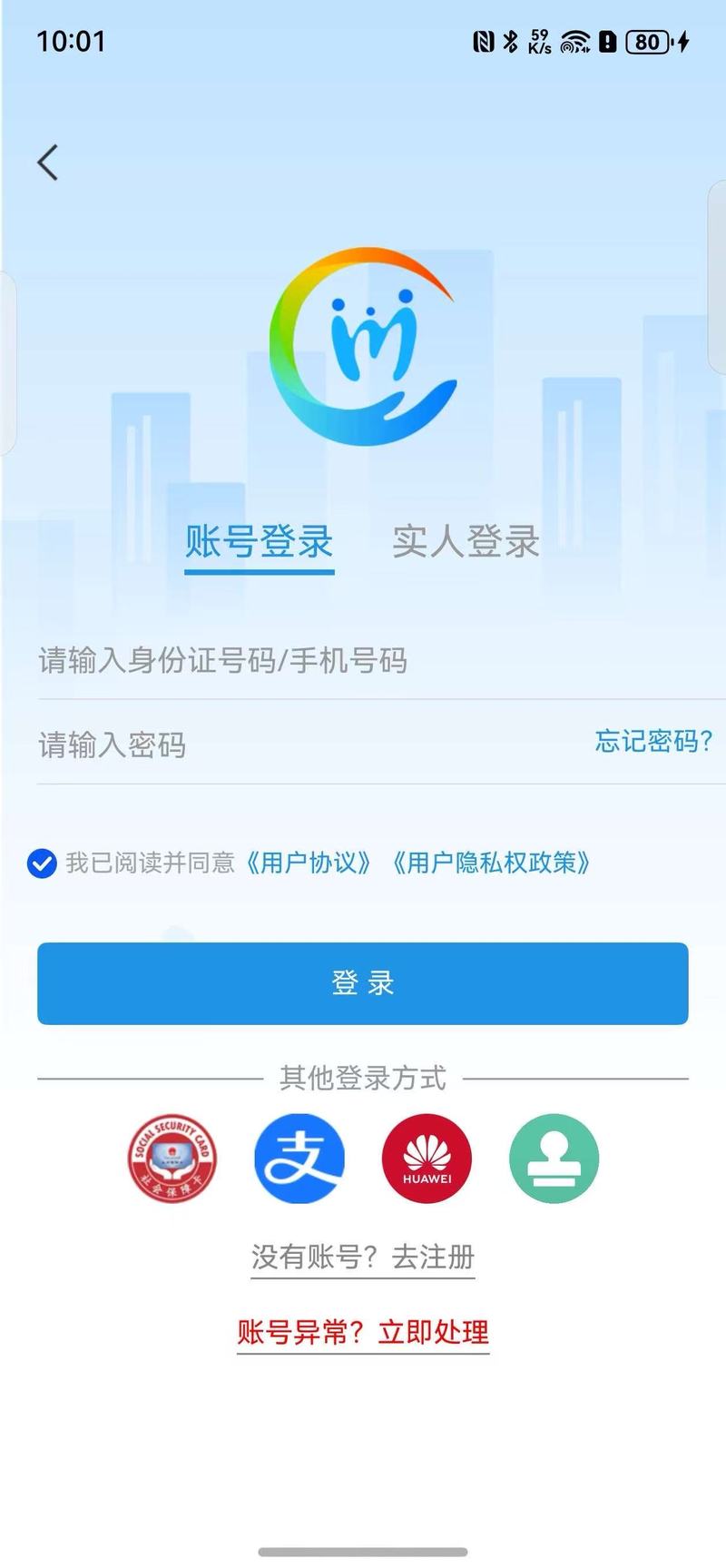The height and width of the screenshot is (1568, 726).
Task: Log in with Social Security Card icon
Action: pos(172,1159)
